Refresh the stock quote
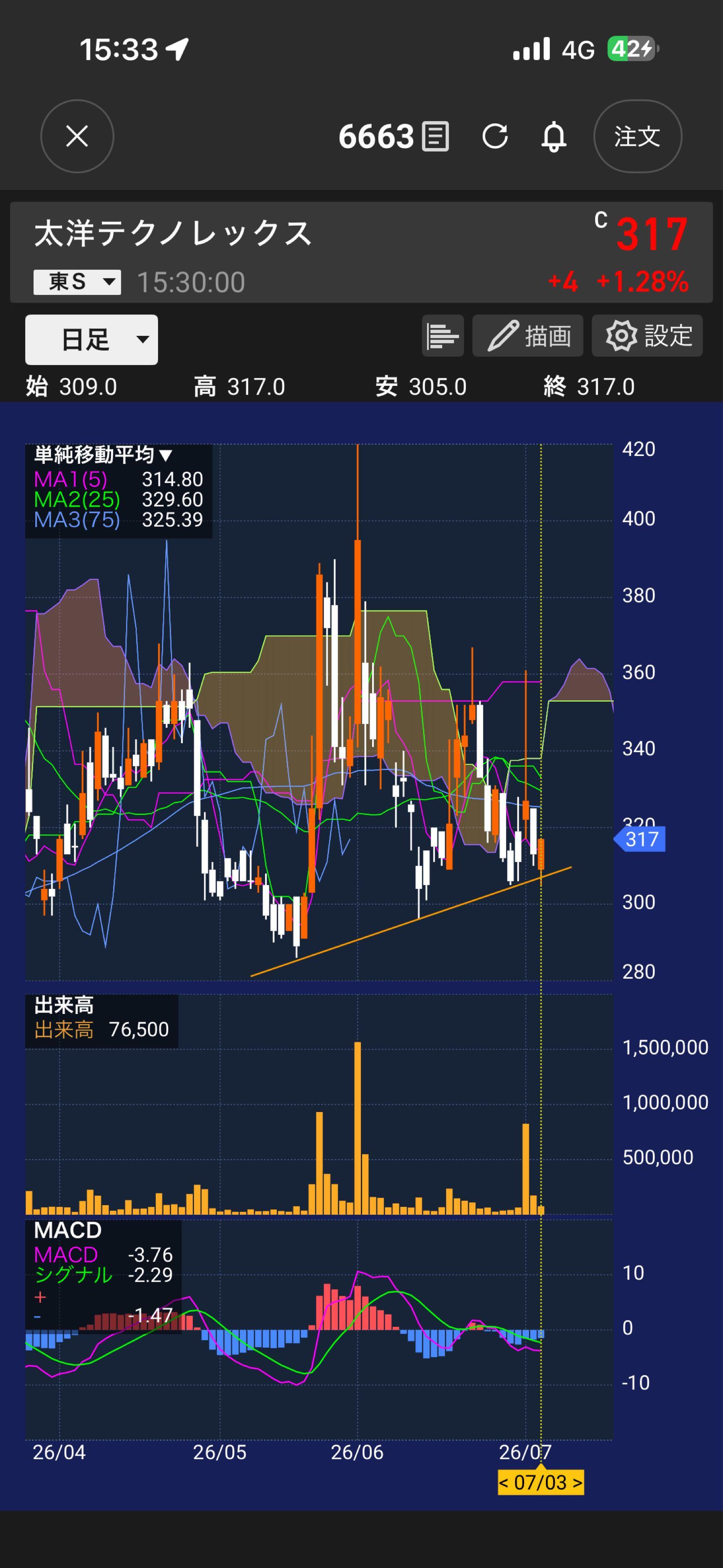This screenshot has width=723, height=1568. (495, 136)
